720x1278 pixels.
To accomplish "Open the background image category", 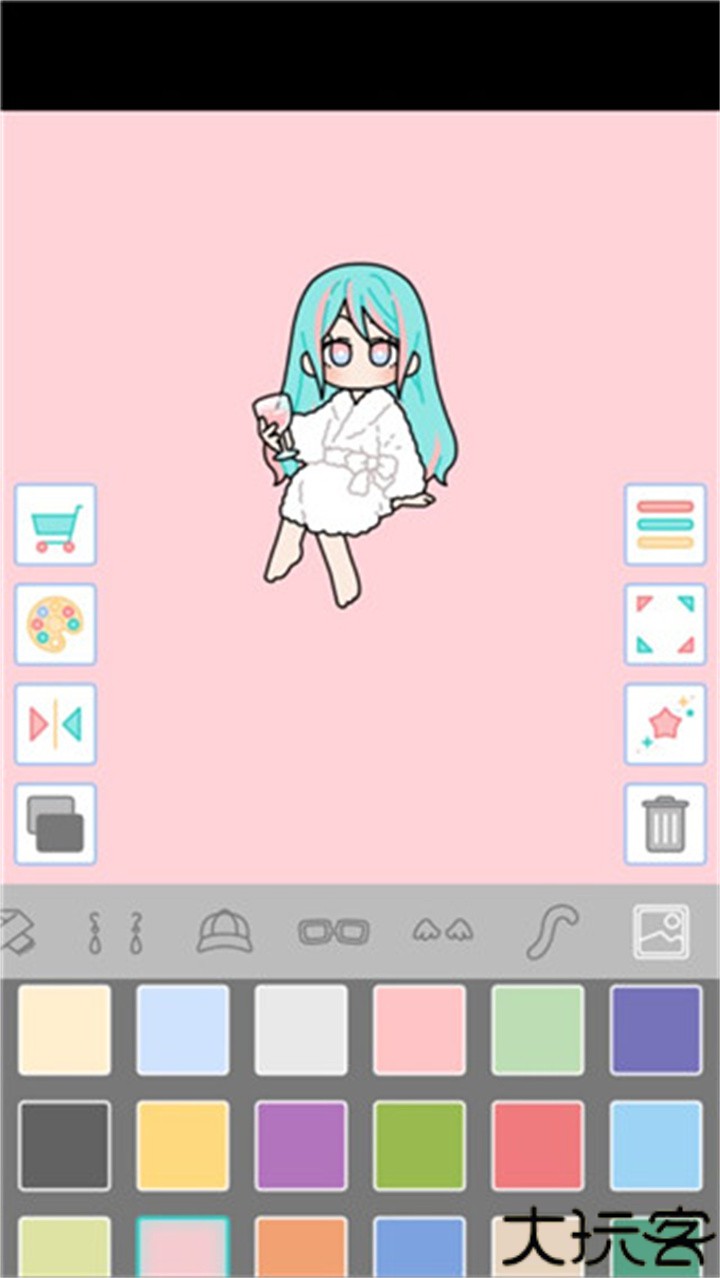I will coord(662,932).
